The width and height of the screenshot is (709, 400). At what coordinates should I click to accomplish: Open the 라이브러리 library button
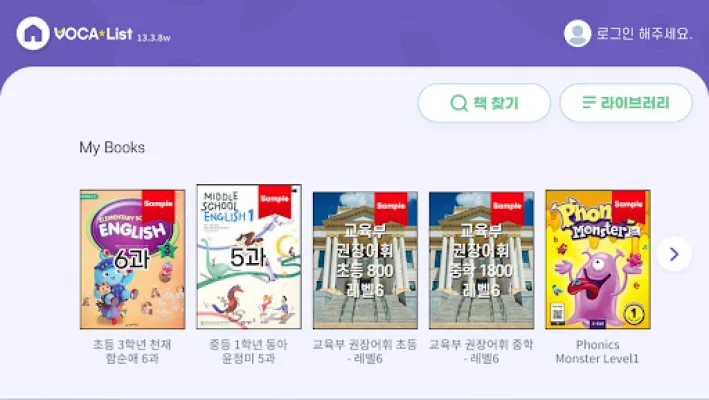pos(626,103)
